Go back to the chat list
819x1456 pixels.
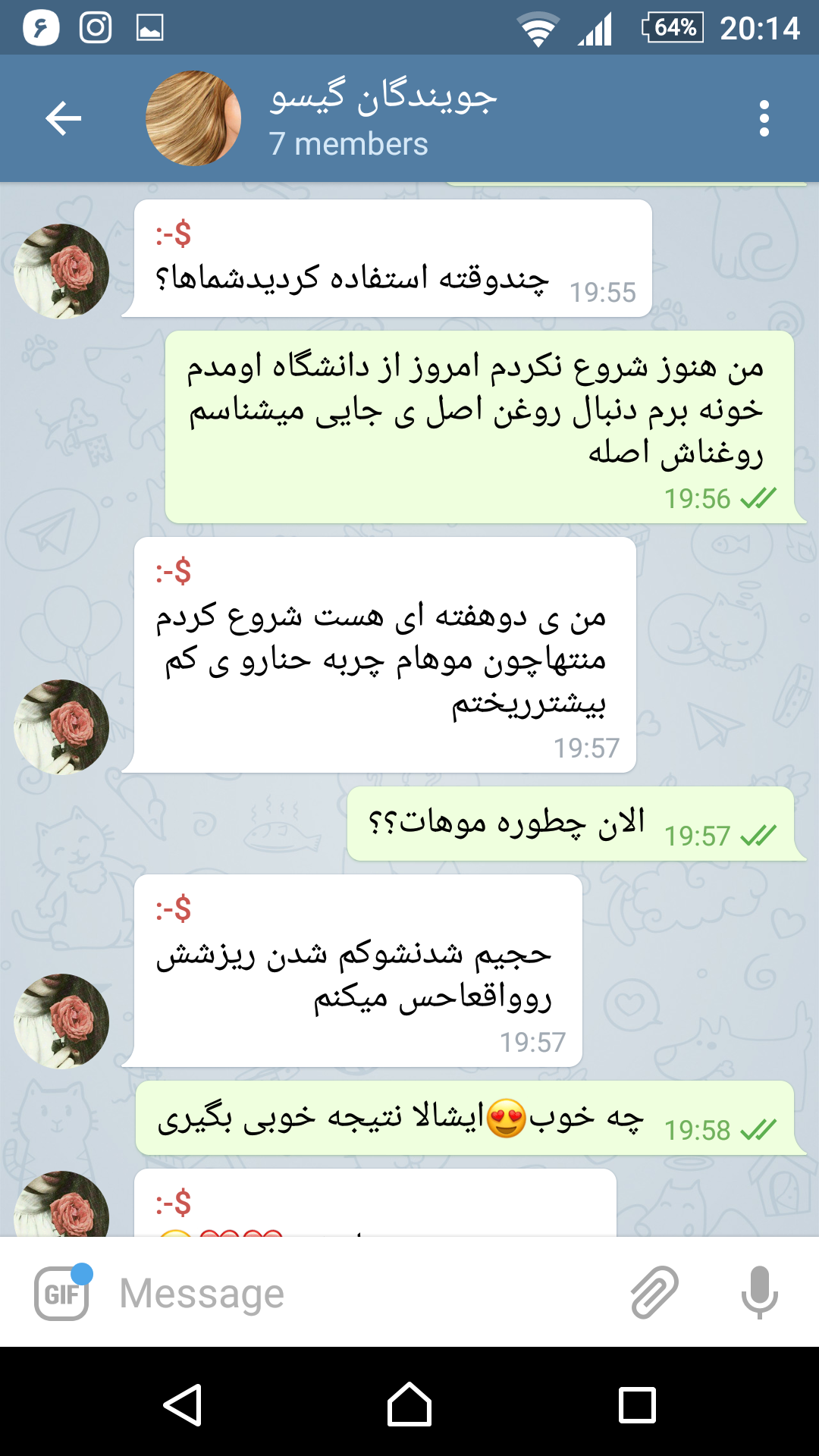63,119
